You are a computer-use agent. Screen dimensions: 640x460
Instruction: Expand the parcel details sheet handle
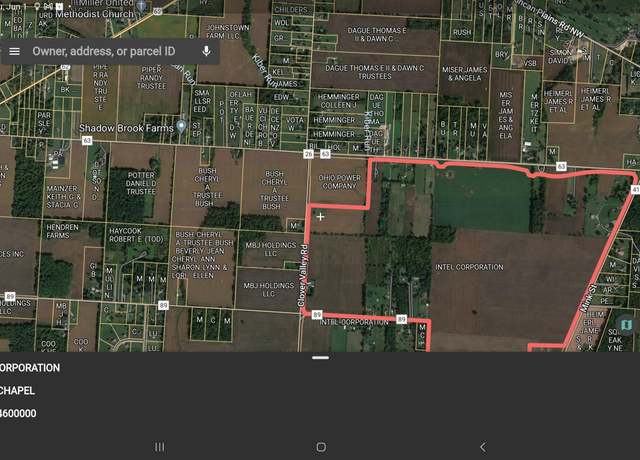(320, 357)
